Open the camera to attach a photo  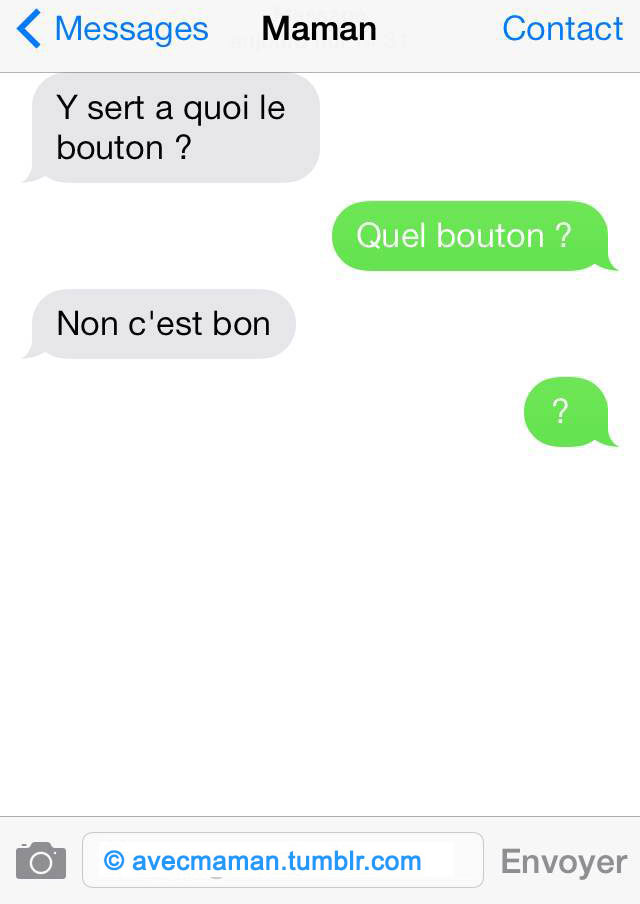41,860
